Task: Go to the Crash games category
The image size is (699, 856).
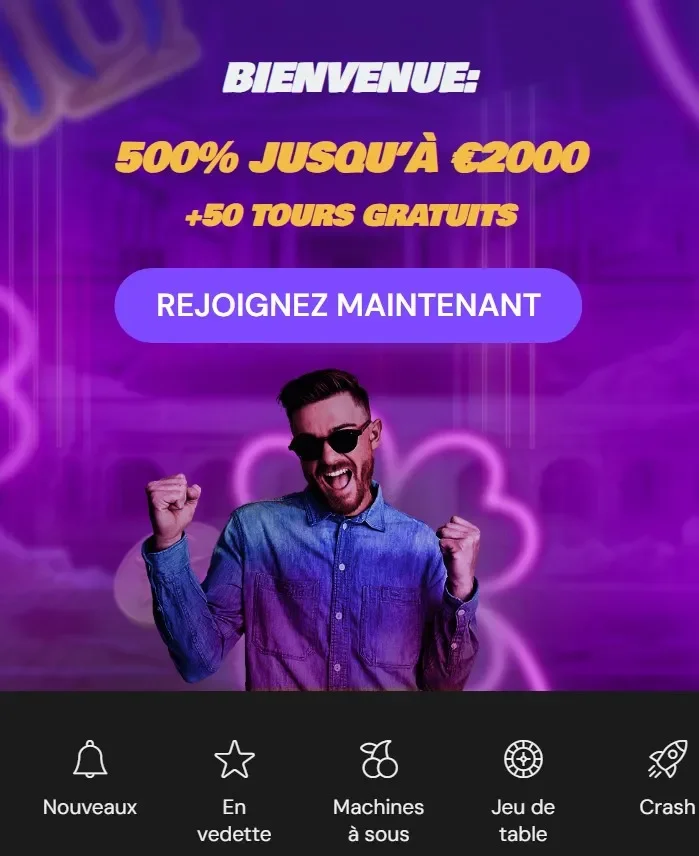Action: 666,780
